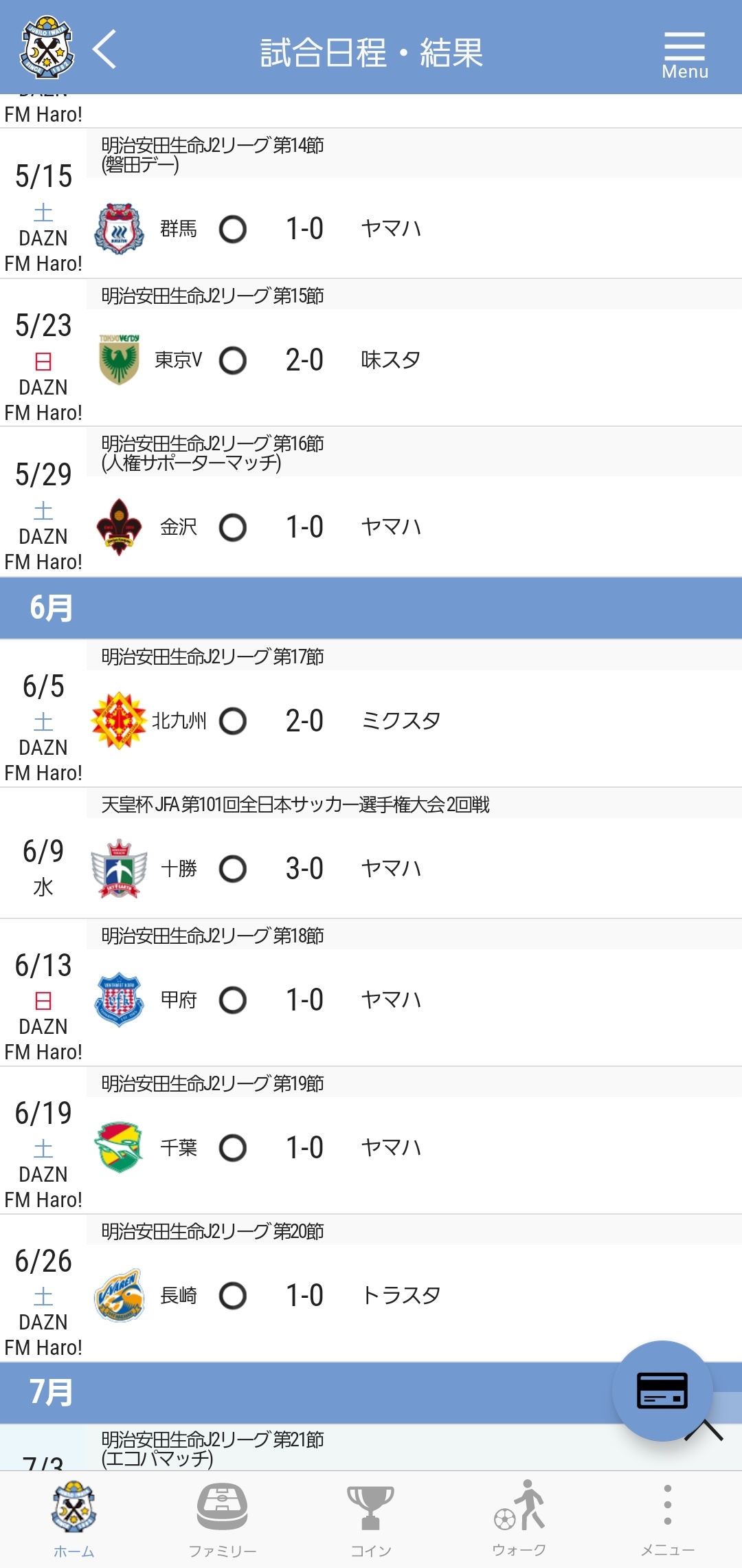Open the 6/26 match against 長崎
Viewport: 742px width, 1568px height.
pyautogui.click(x=371, y=1288)
